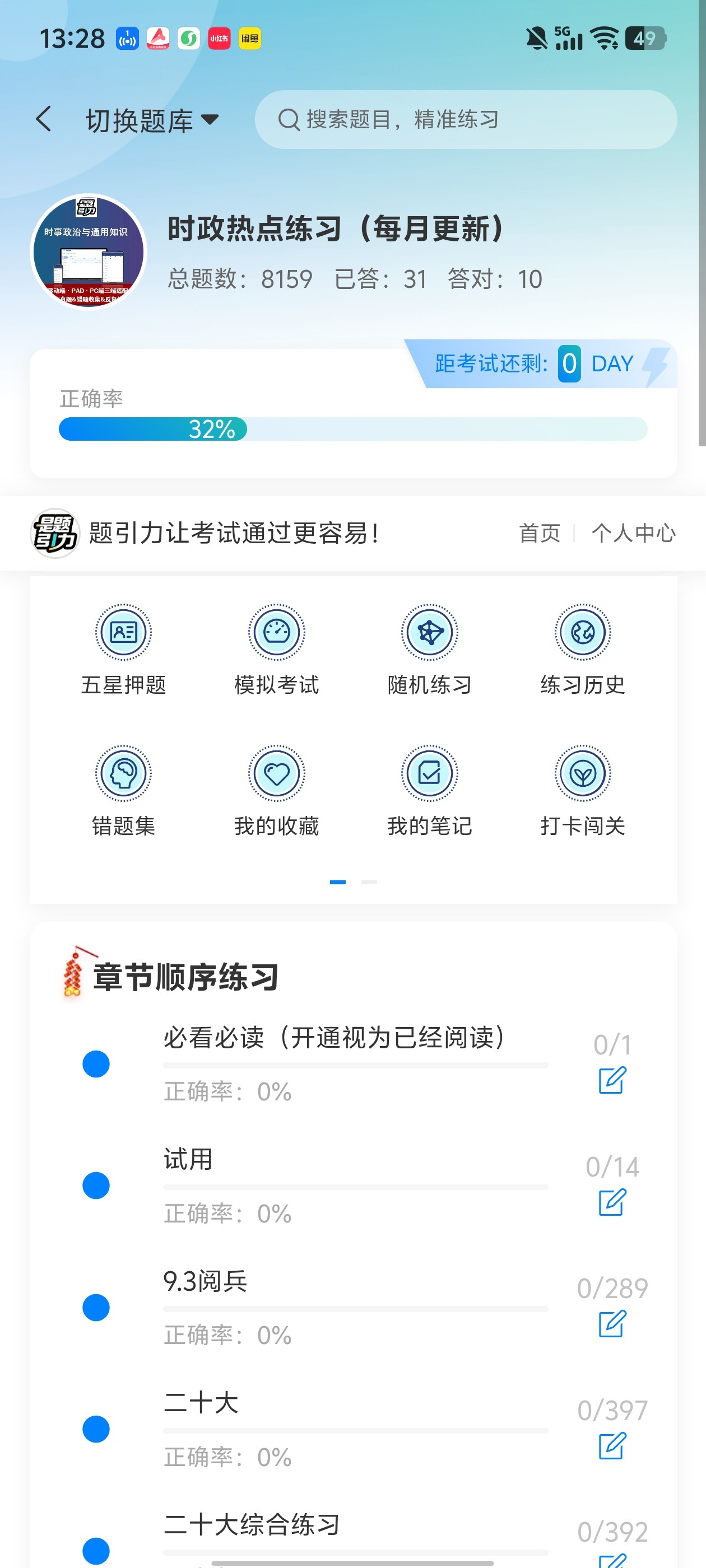706x1568 pixels.
Task: Tap the 搜索题目 search box
Action: (466, 119)
